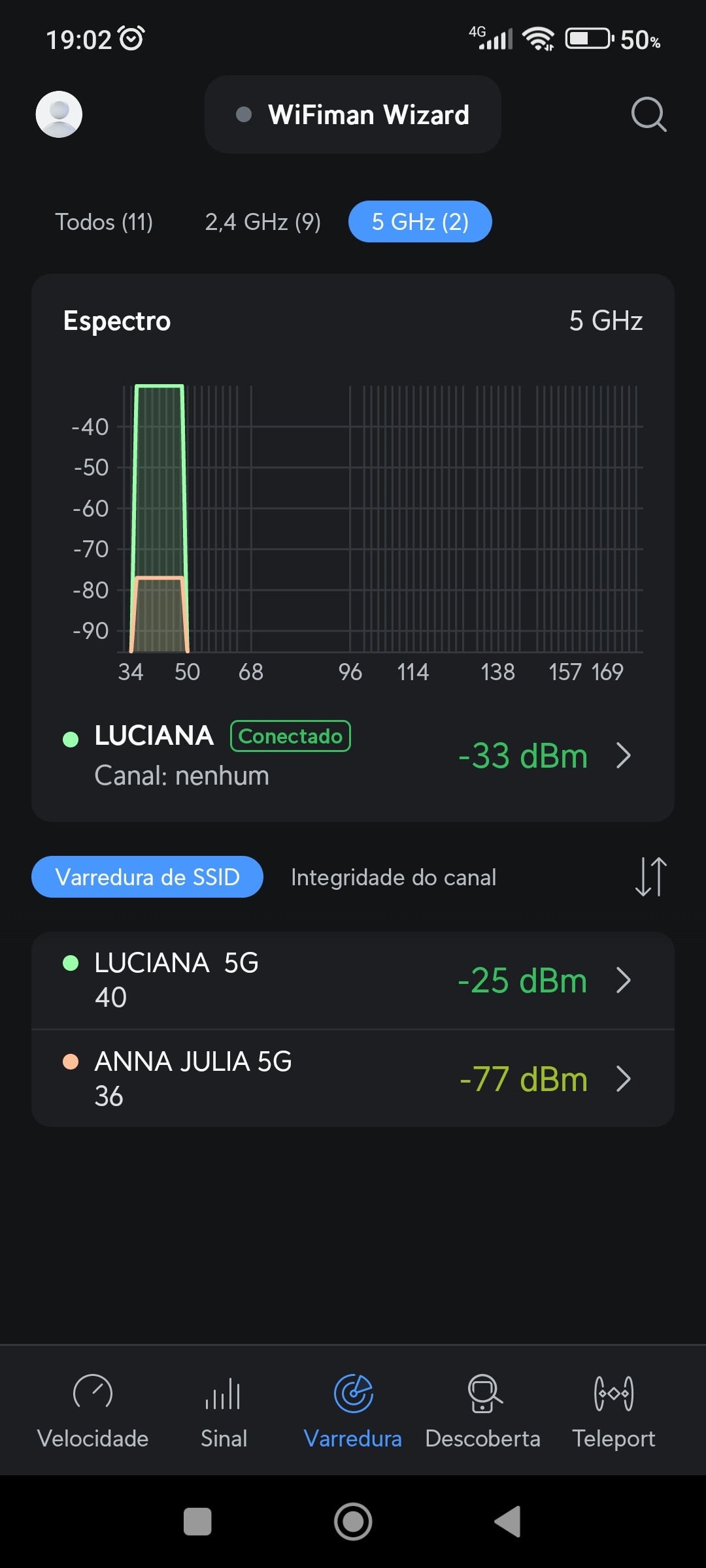Return to the home screen
Viewport: 706px width, 1568px height.
(353, 1522)
